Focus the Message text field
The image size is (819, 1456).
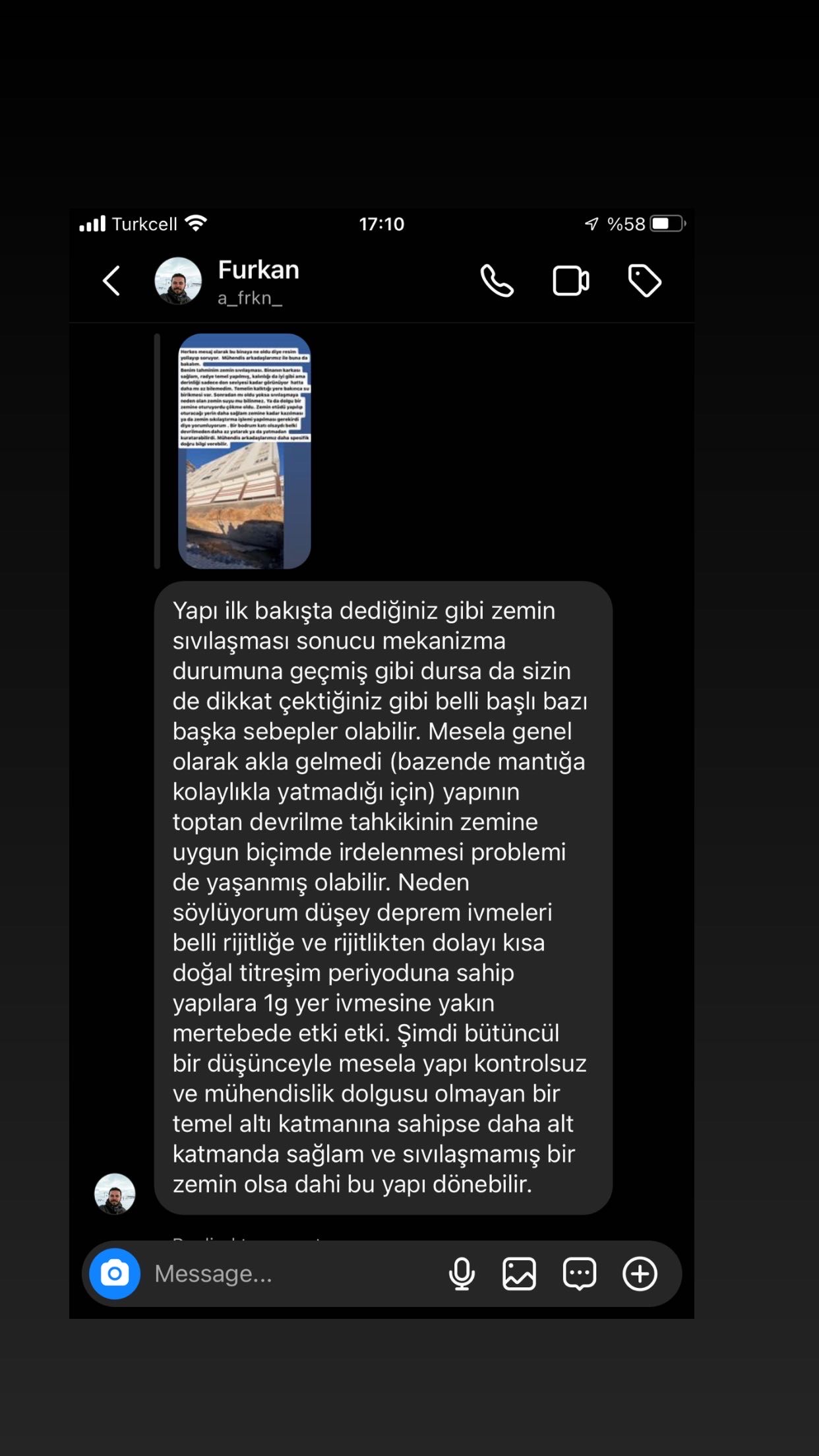(x=290, y=1273)
